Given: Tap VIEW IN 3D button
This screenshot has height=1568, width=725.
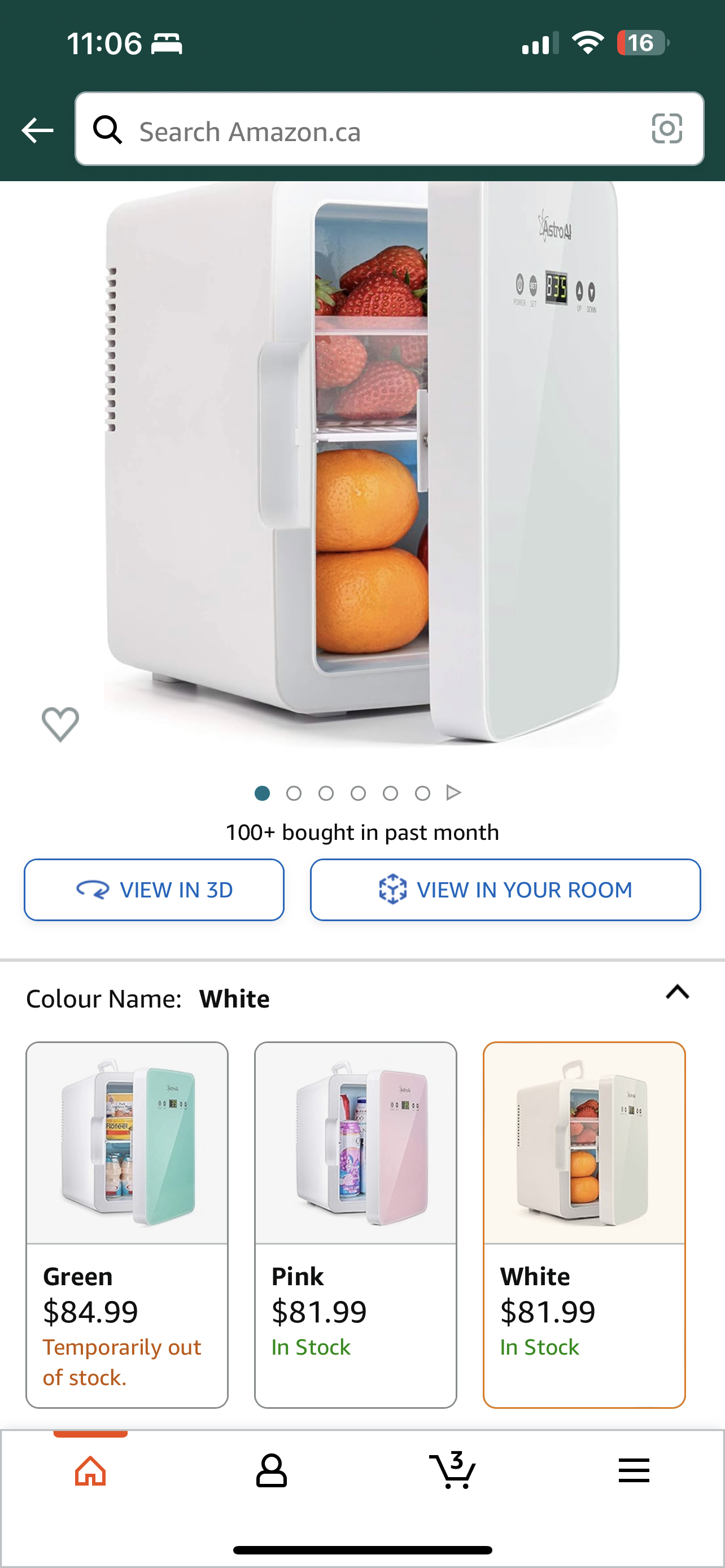Looking at the screenshot, I should point(154,890).
